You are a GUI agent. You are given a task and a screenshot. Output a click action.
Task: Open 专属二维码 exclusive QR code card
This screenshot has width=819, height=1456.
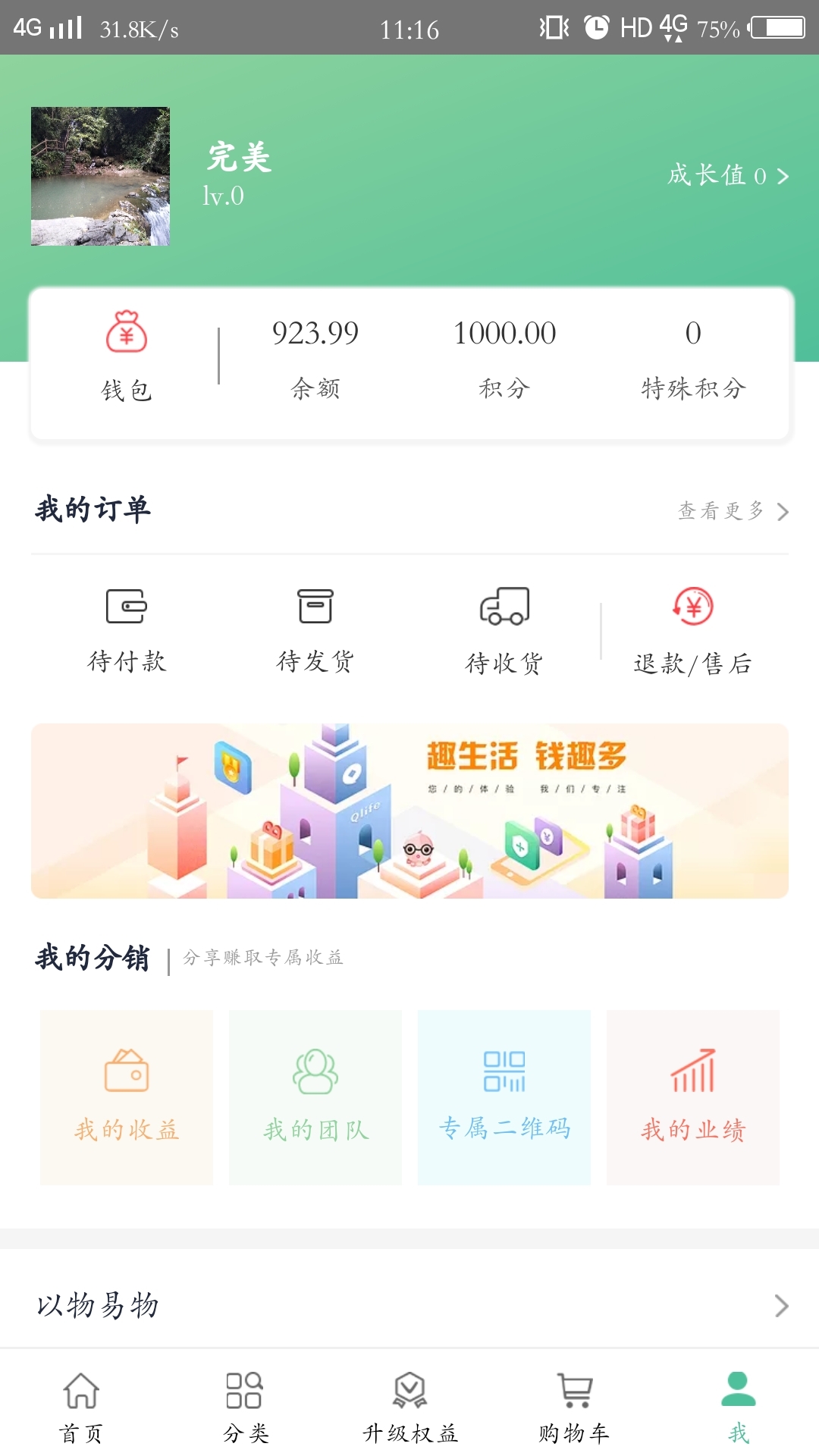504,1097
